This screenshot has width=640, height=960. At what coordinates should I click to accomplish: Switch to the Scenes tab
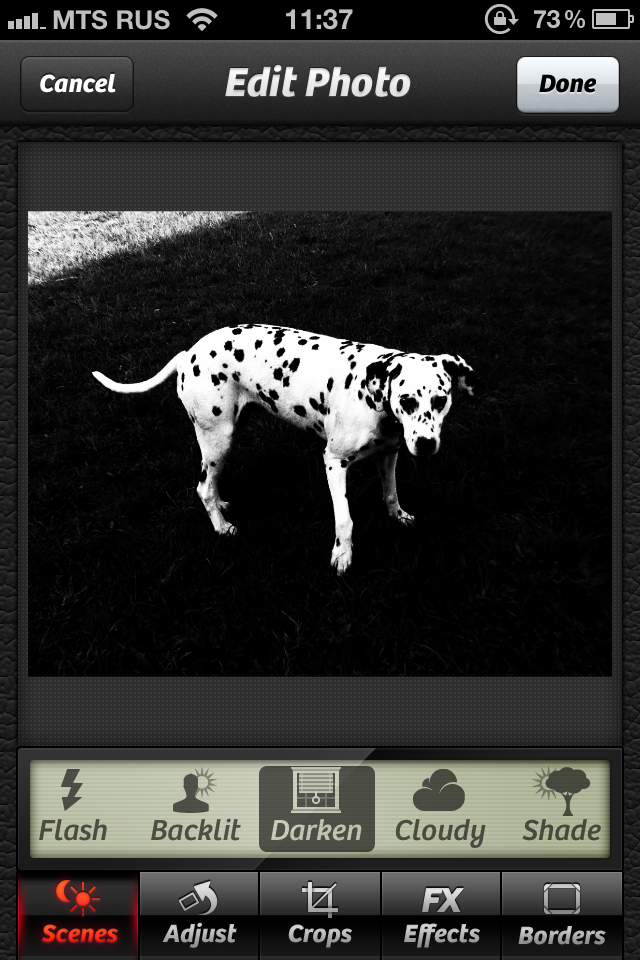point(79,914)
